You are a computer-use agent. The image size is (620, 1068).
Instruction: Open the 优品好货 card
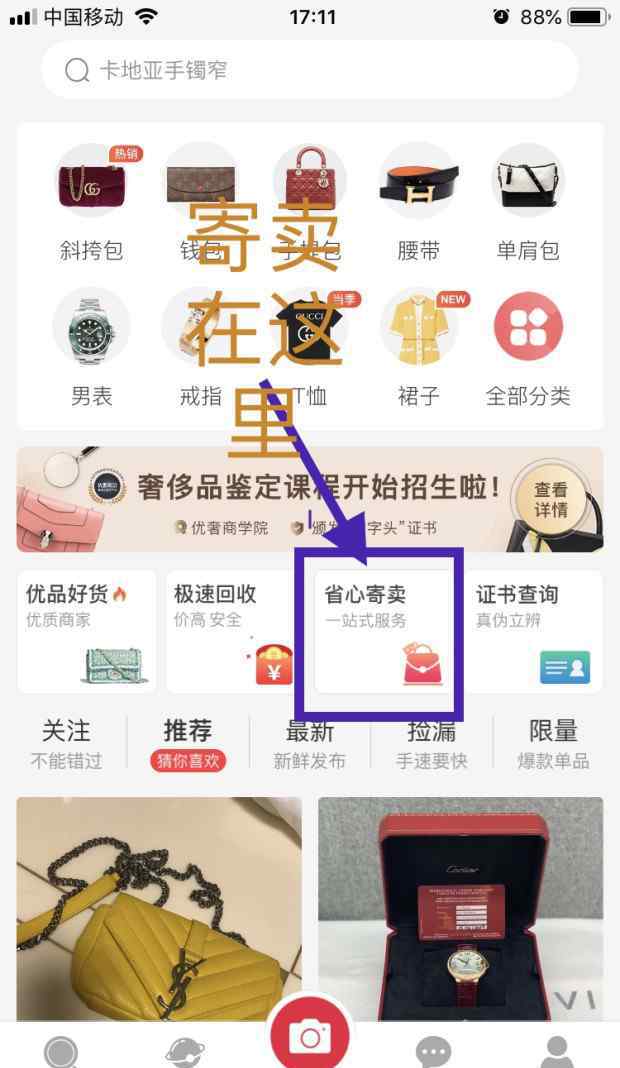click(x=87, y=631)
